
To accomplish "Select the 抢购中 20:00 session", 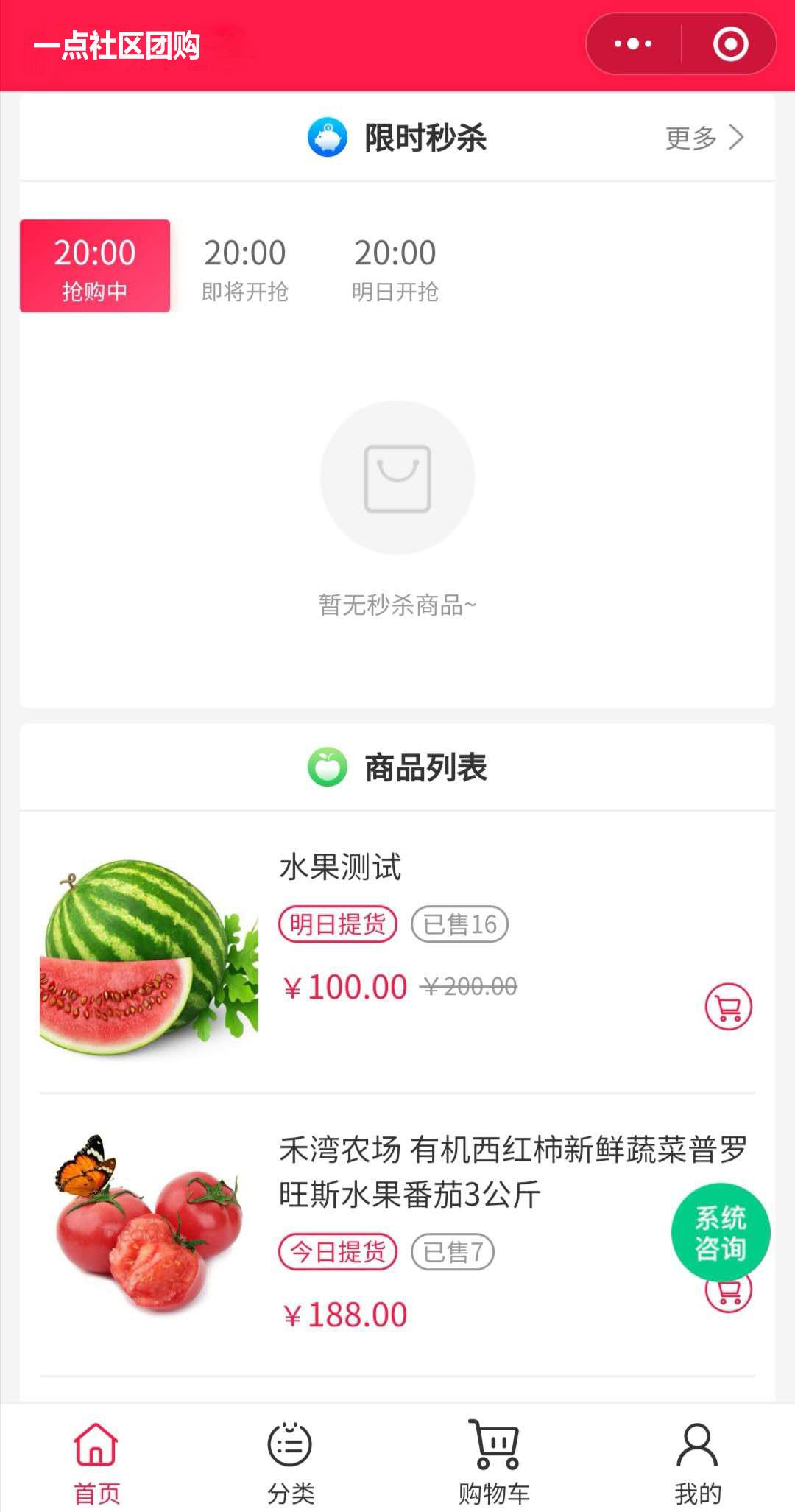I will pyautogui.click(x=94, y=267).
